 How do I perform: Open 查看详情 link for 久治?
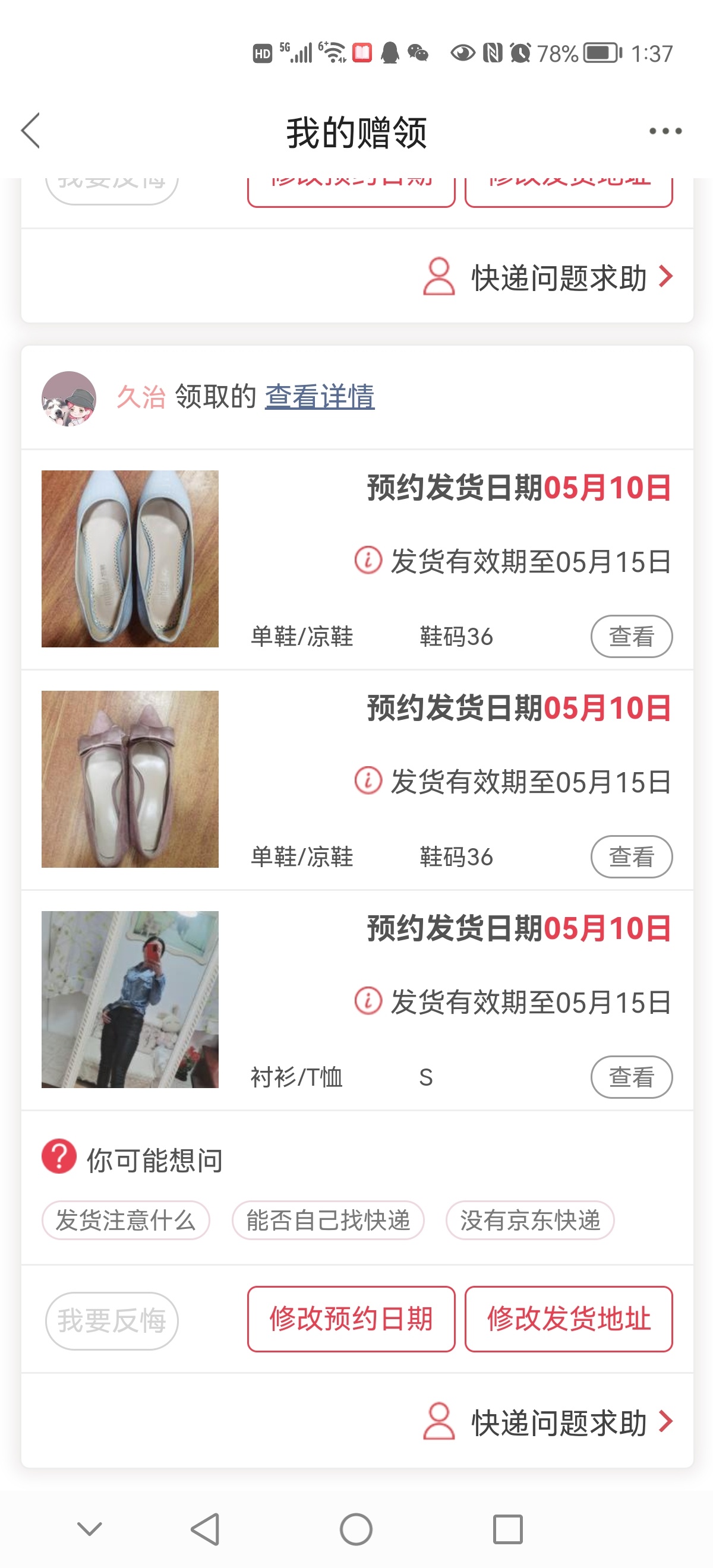click(319, 397)
